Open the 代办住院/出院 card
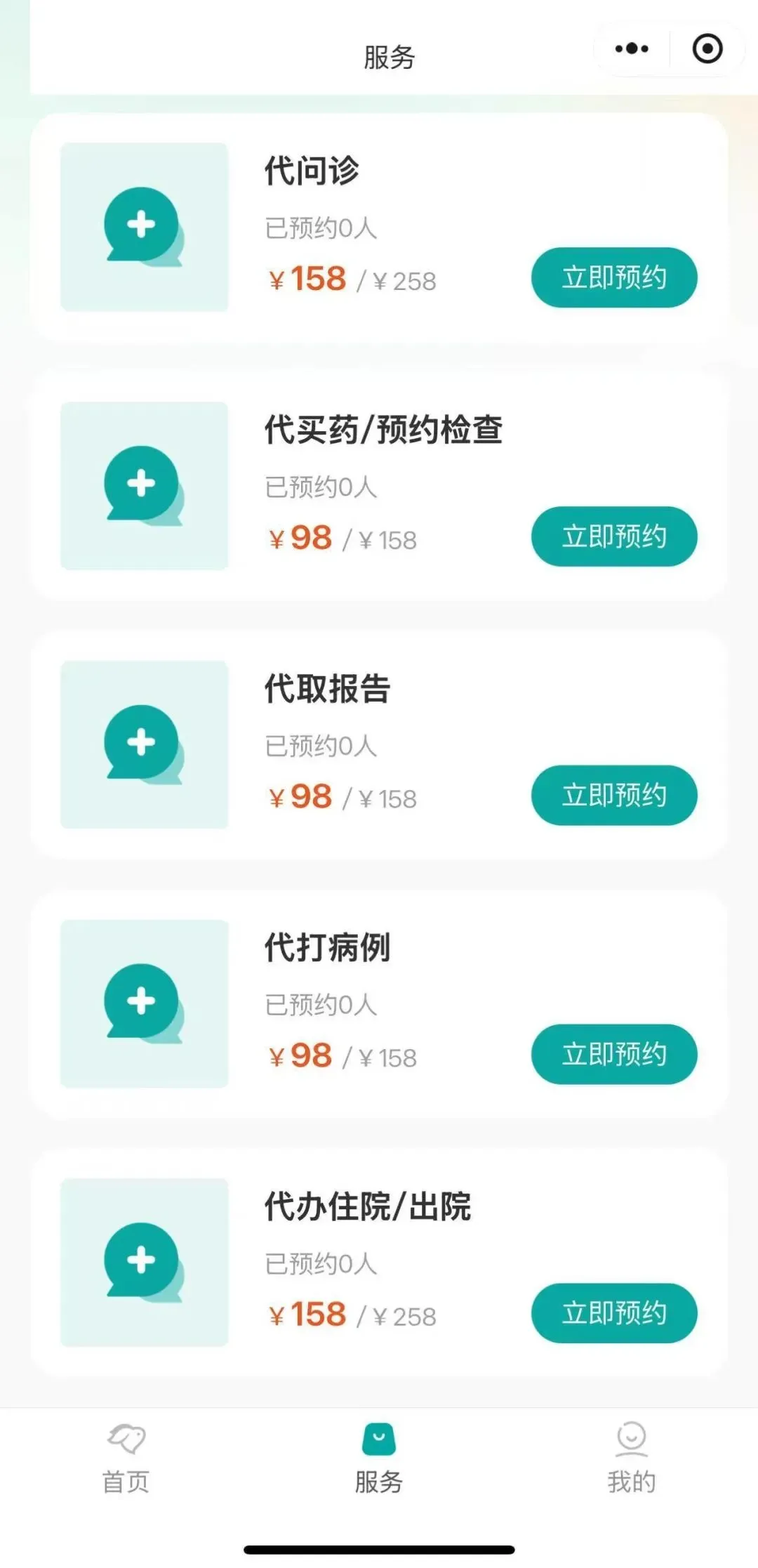The height and width of the screenshot is (1568, 758). tap(379, 1263)
